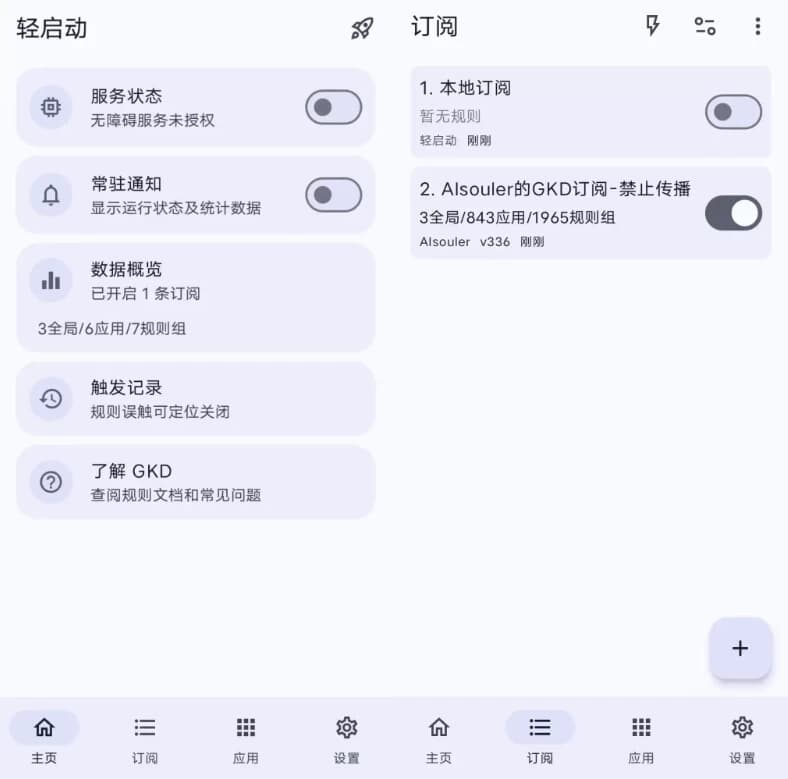Toggle on the 本地订阅 switch
The width and height of the screenshot is (788, 779).
[x=733, y=112]
